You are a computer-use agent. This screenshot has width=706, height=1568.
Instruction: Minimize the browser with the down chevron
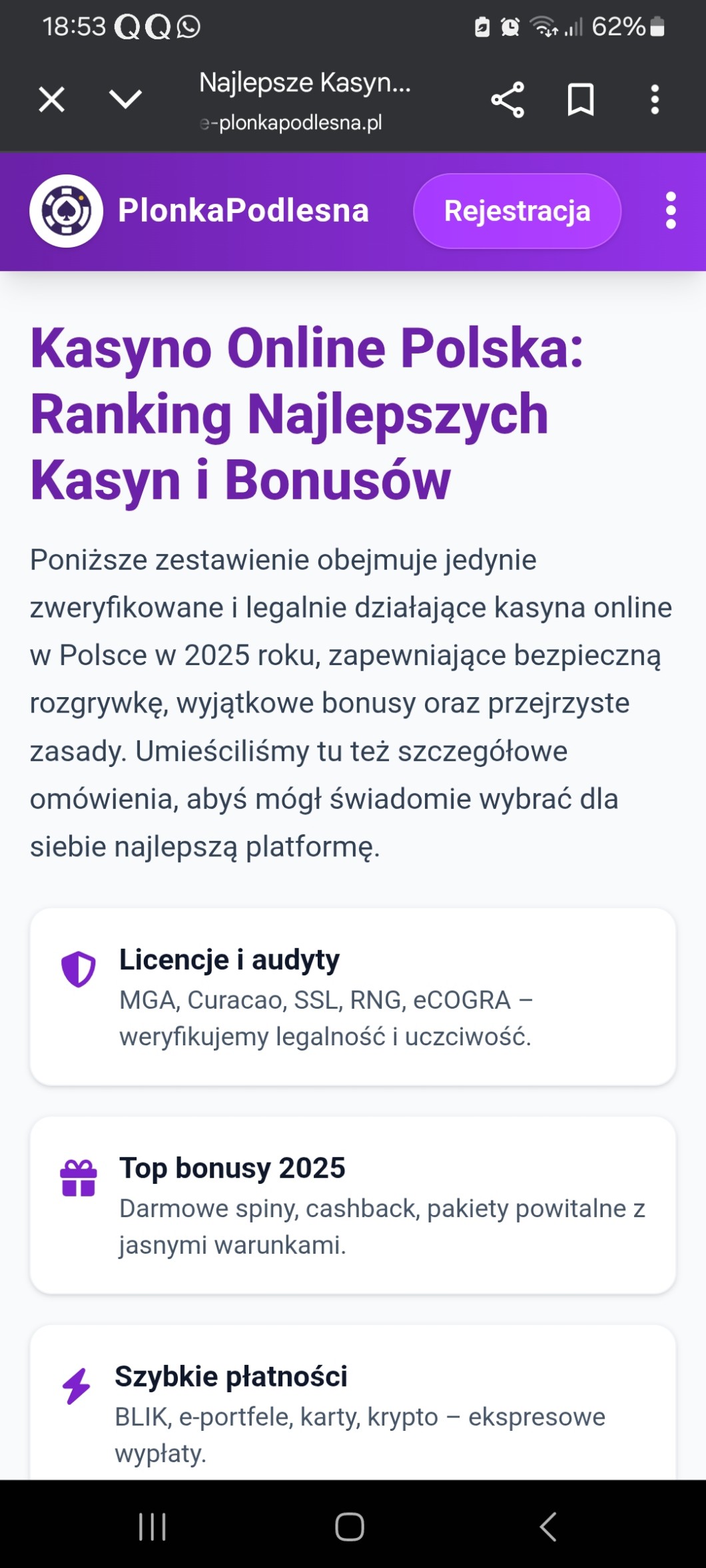click(x=125, y=99)
